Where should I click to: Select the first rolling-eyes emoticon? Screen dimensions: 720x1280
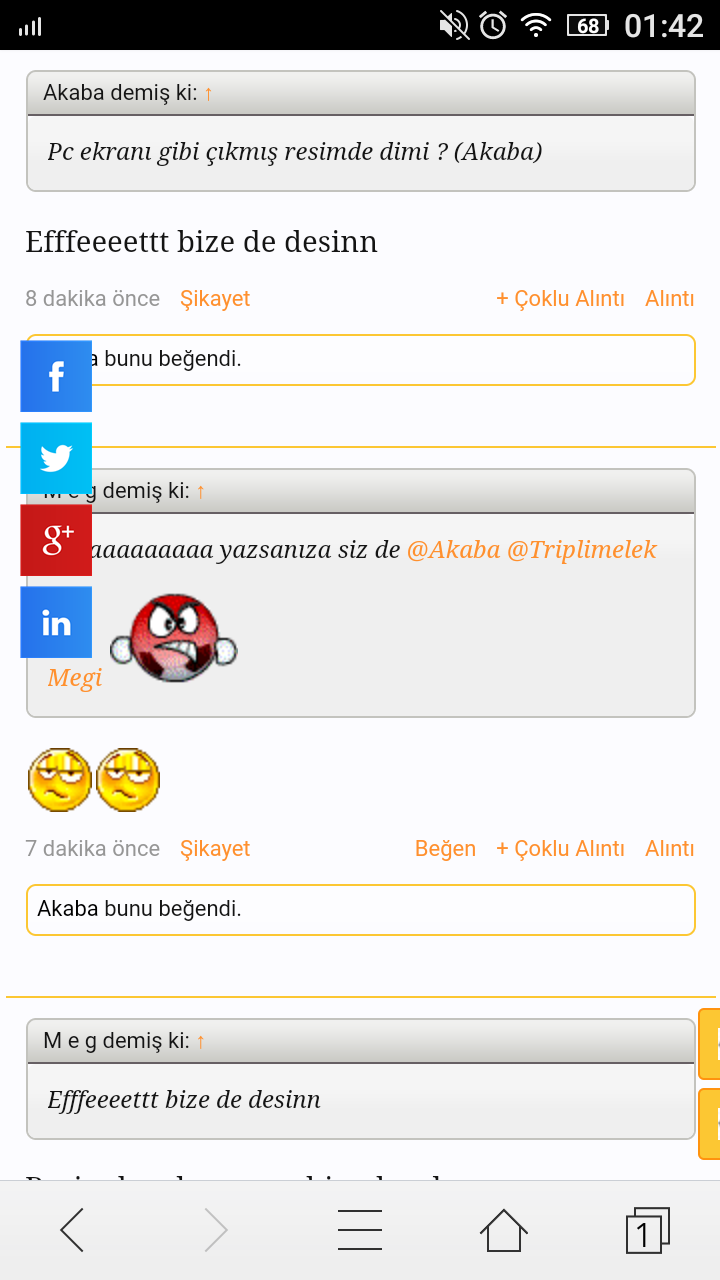[58, 779]
